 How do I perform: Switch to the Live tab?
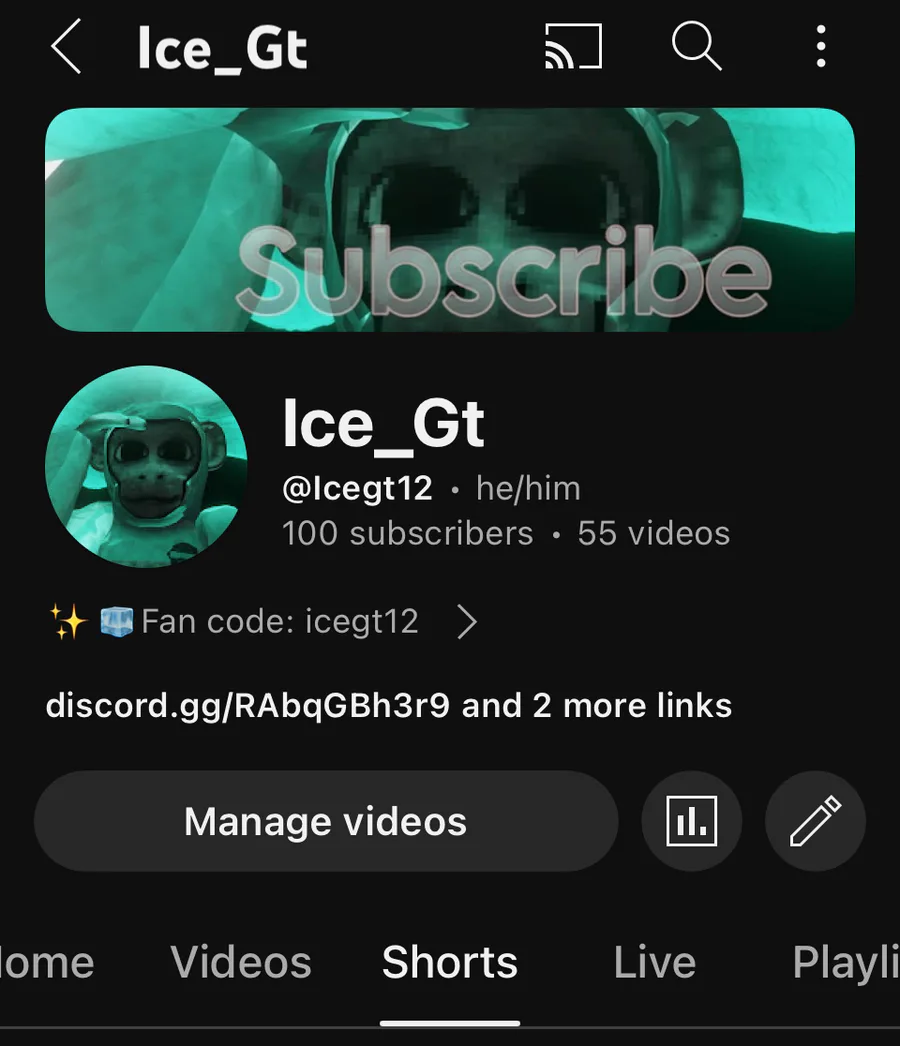click(654, 963)
